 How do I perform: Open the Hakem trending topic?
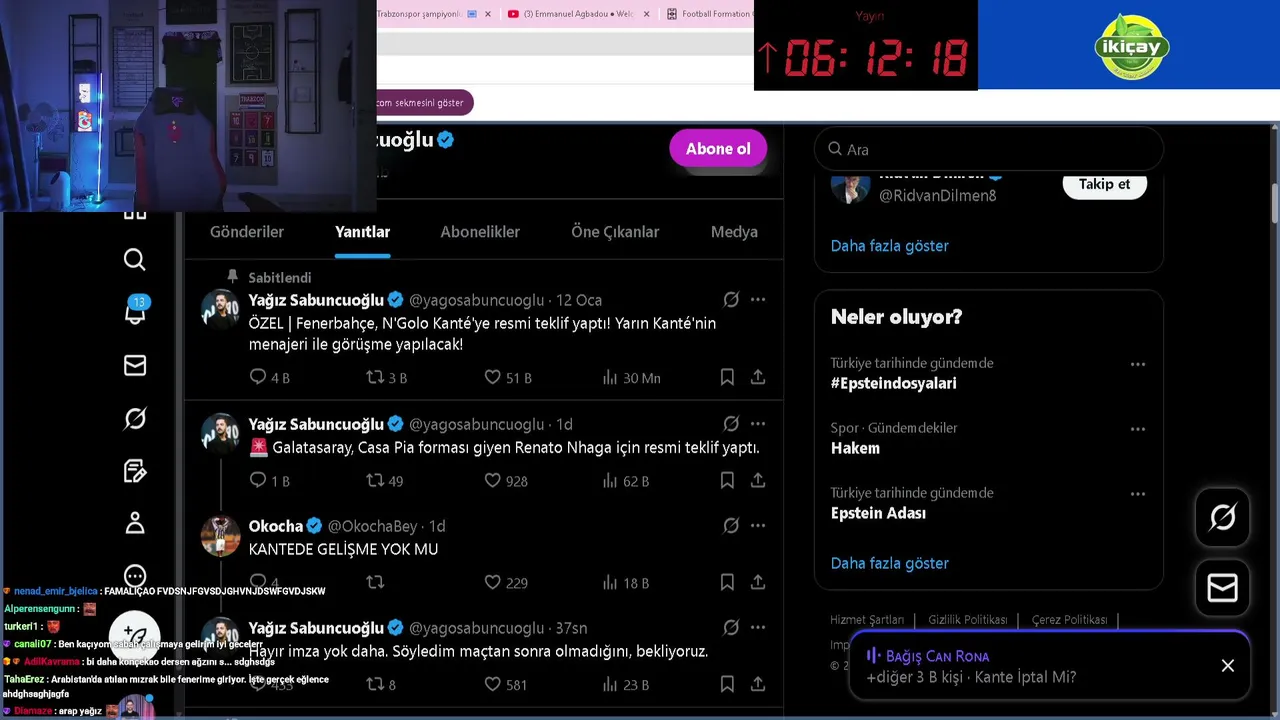[x=855, y=448]
